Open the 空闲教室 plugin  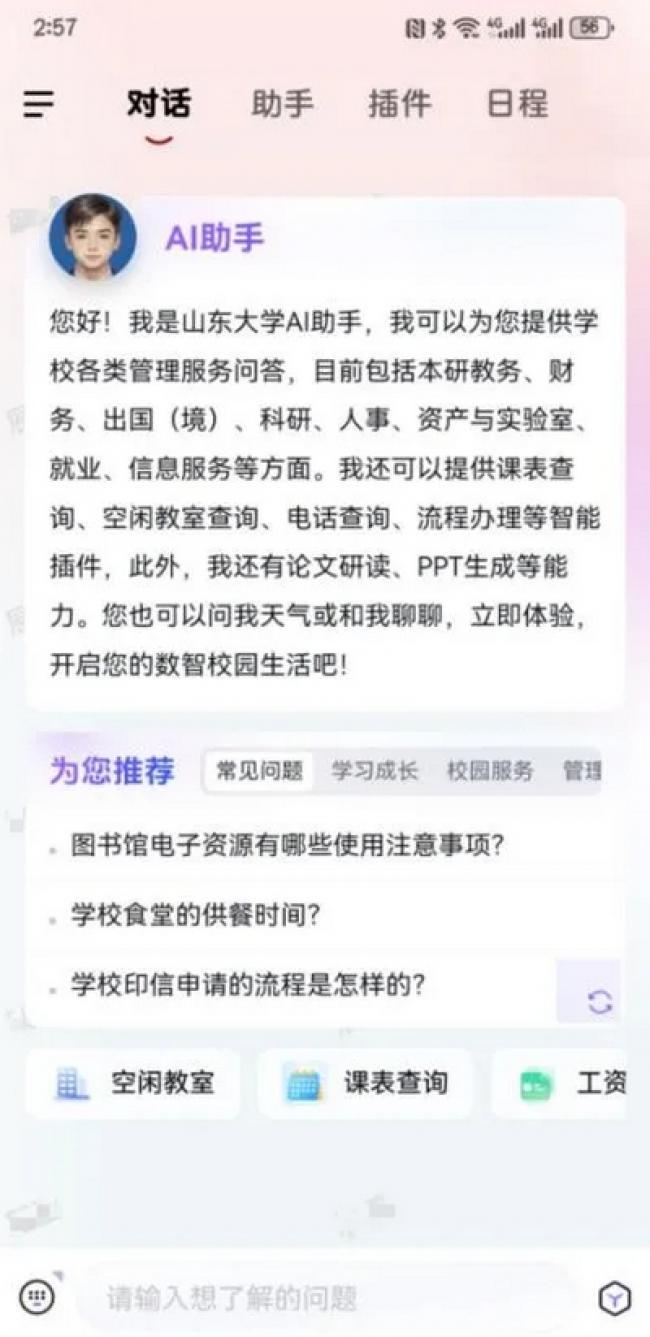[133, 1083]
